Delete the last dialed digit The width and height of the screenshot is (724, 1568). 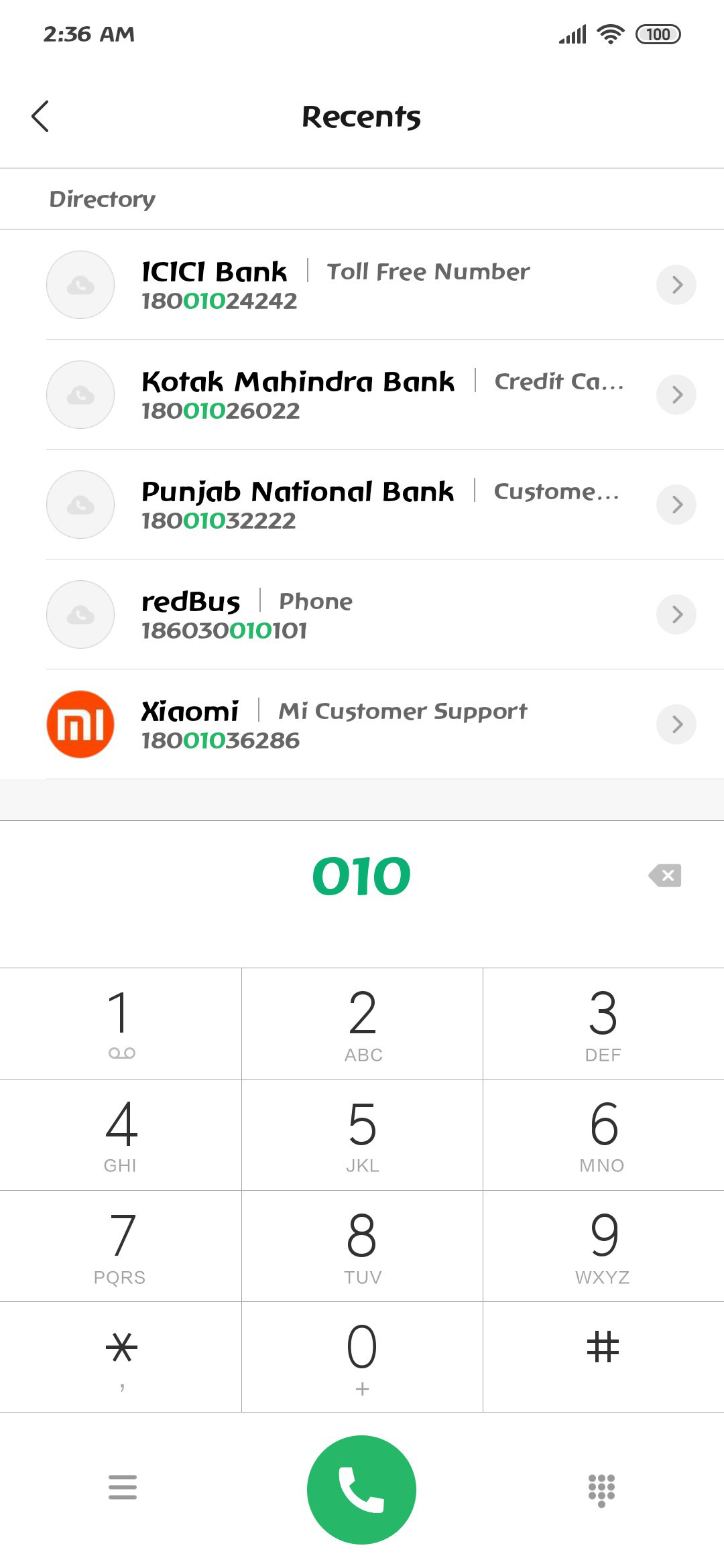[x=665, y=875]
